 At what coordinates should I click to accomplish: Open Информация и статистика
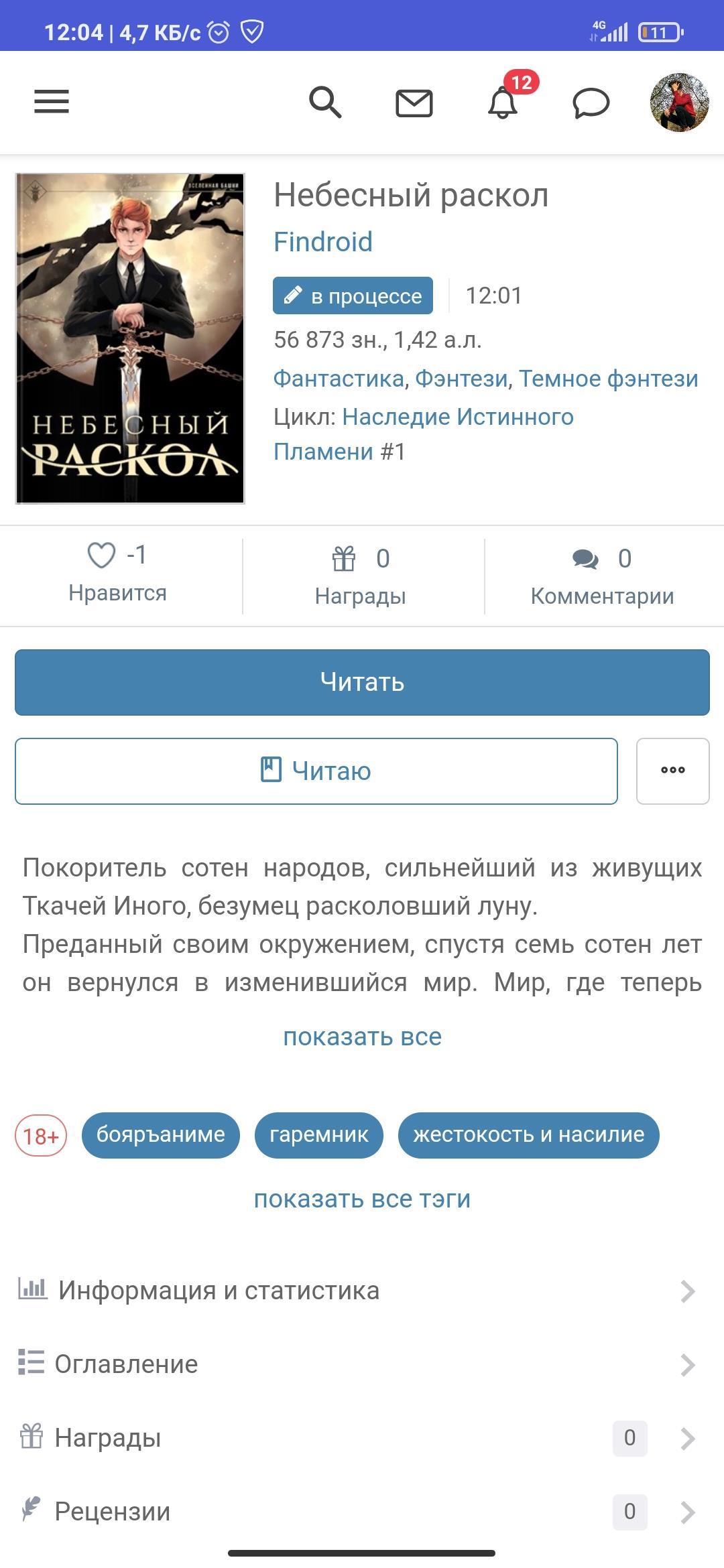pyautogui.click(x=219, y=1291)
